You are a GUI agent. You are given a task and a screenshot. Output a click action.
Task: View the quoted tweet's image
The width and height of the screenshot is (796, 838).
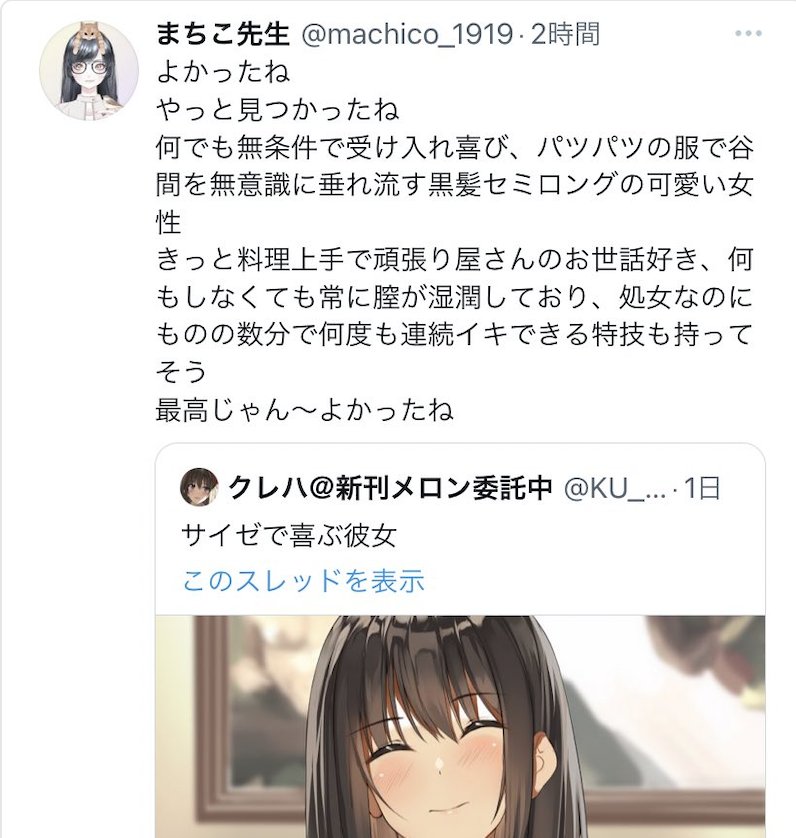pos(460,727)
